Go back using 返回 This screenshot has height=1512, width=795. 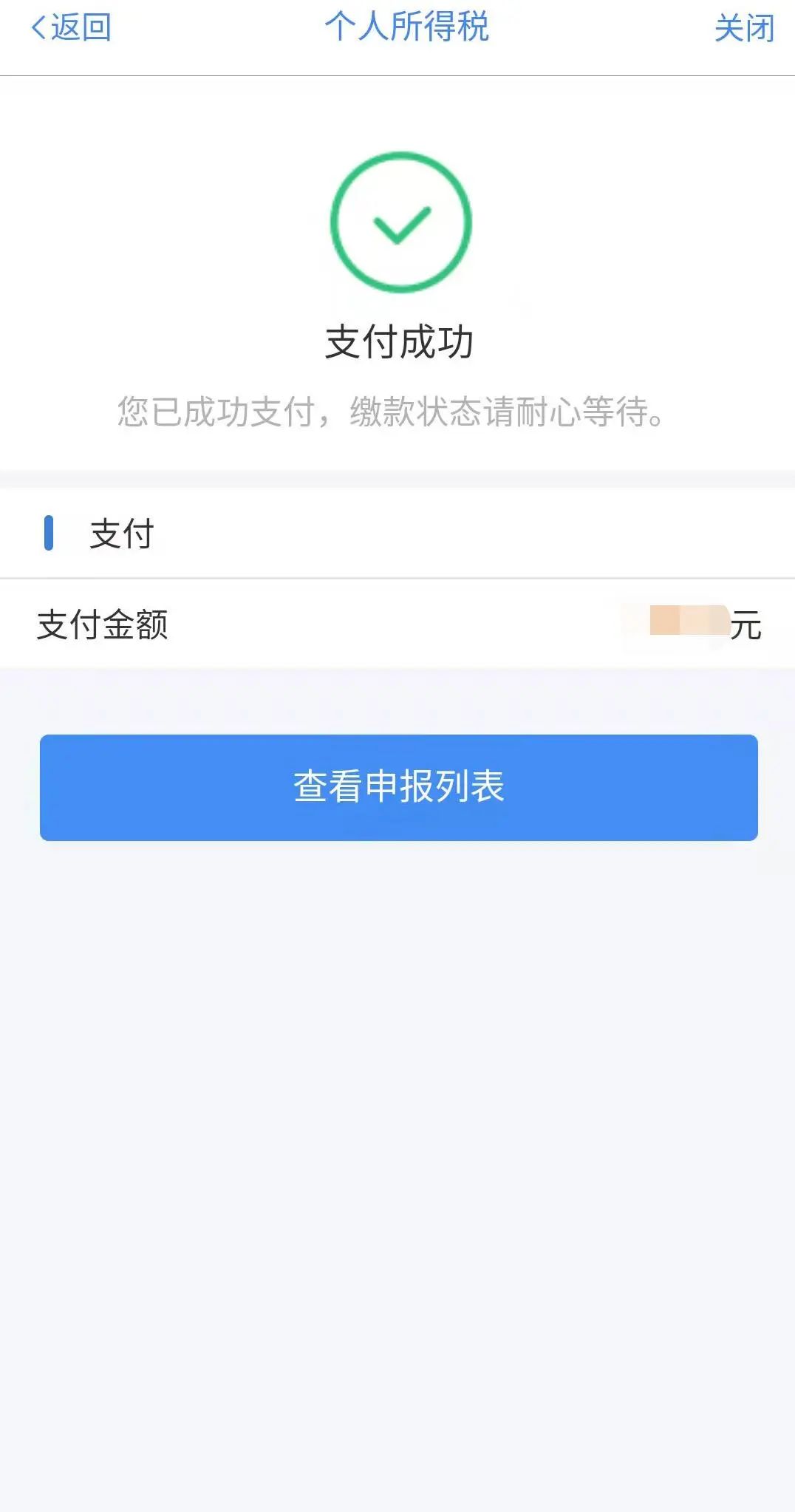click(71, 28)
